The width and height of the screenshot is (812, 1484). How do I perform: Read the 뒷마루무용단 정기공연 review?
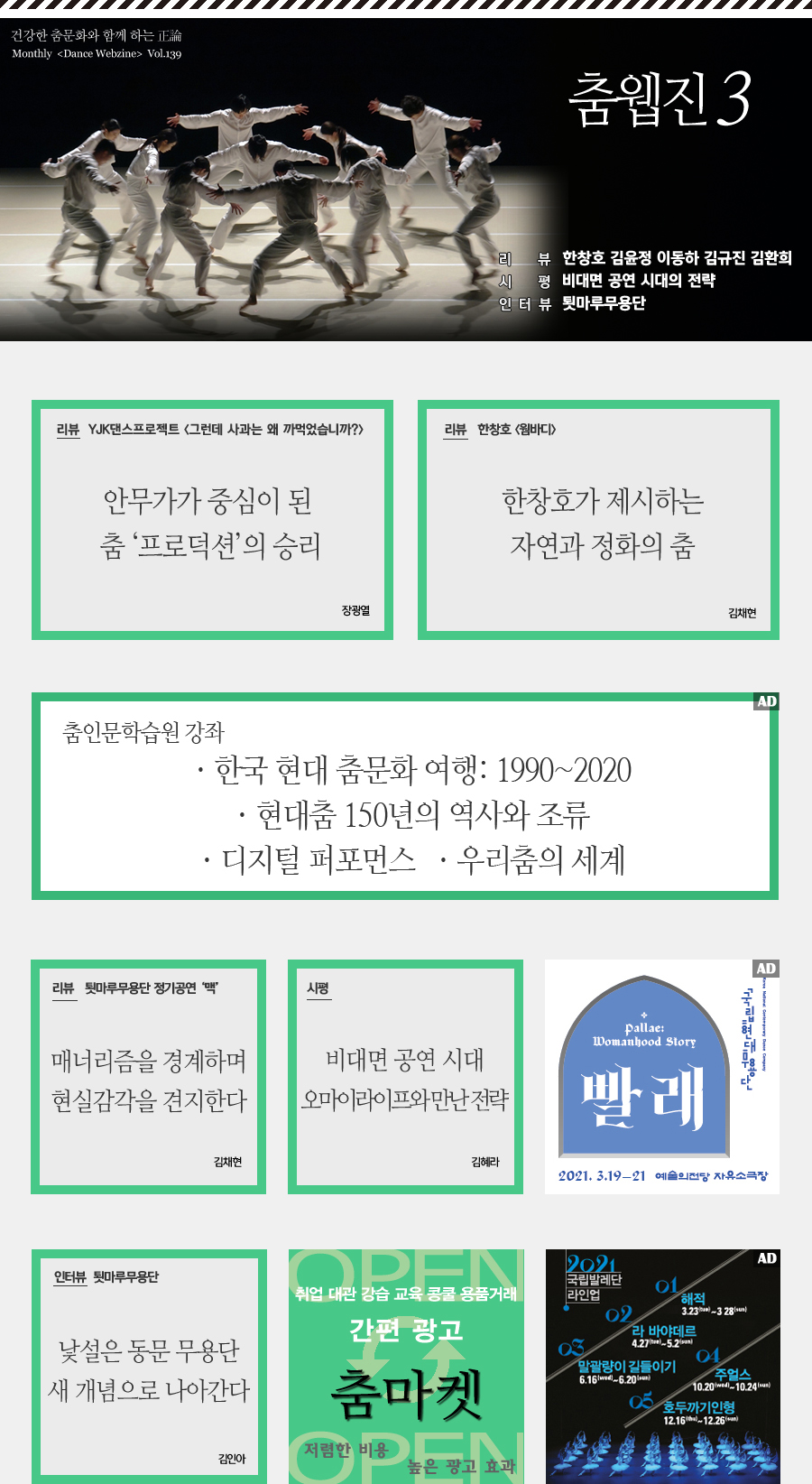(148, 1077)
